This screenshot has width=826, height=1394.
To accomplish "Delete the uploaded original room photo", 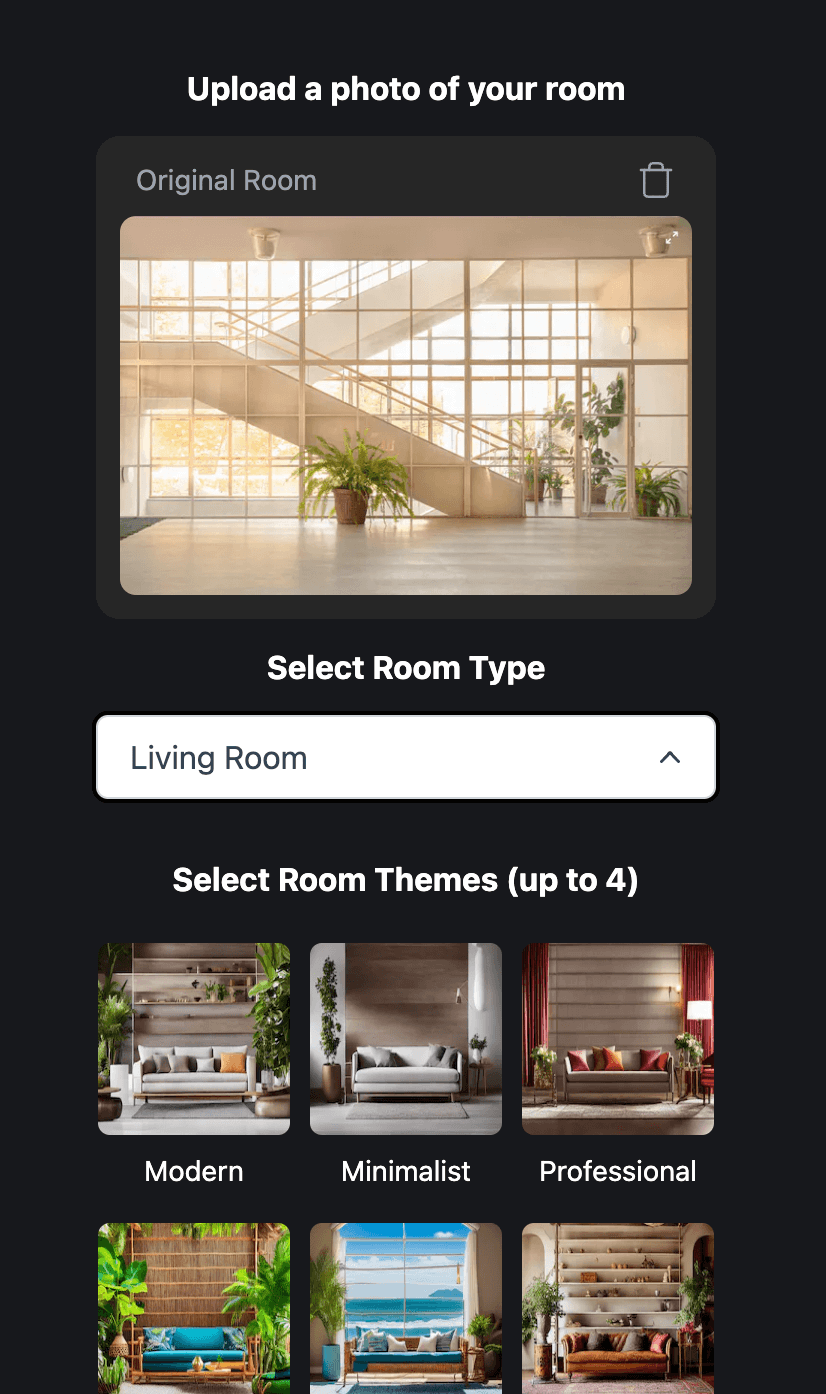I will pyautogui.click(x=656, y=181).
